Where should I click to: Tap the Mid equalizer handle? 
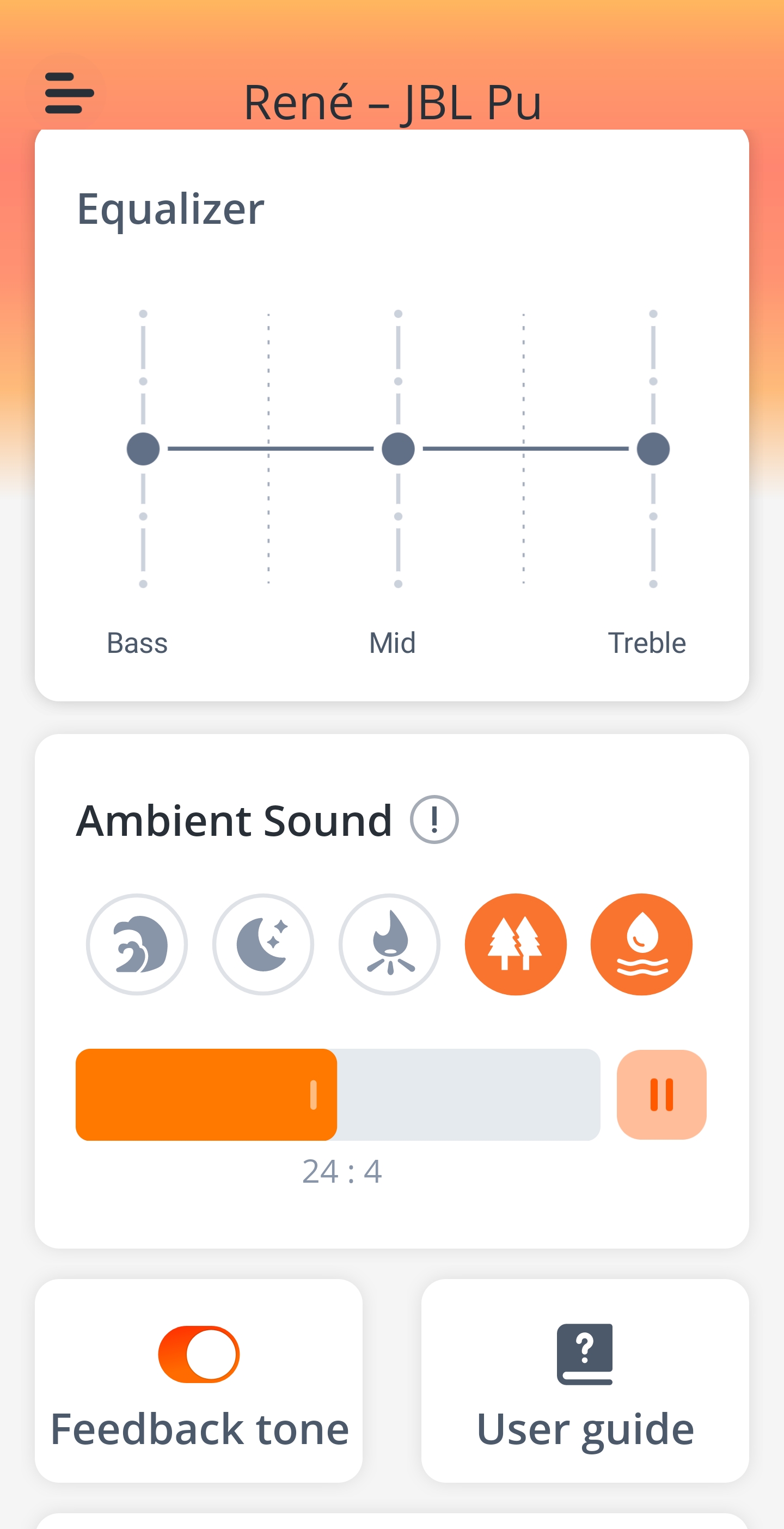pyautogui.click(x=398, y=449)
